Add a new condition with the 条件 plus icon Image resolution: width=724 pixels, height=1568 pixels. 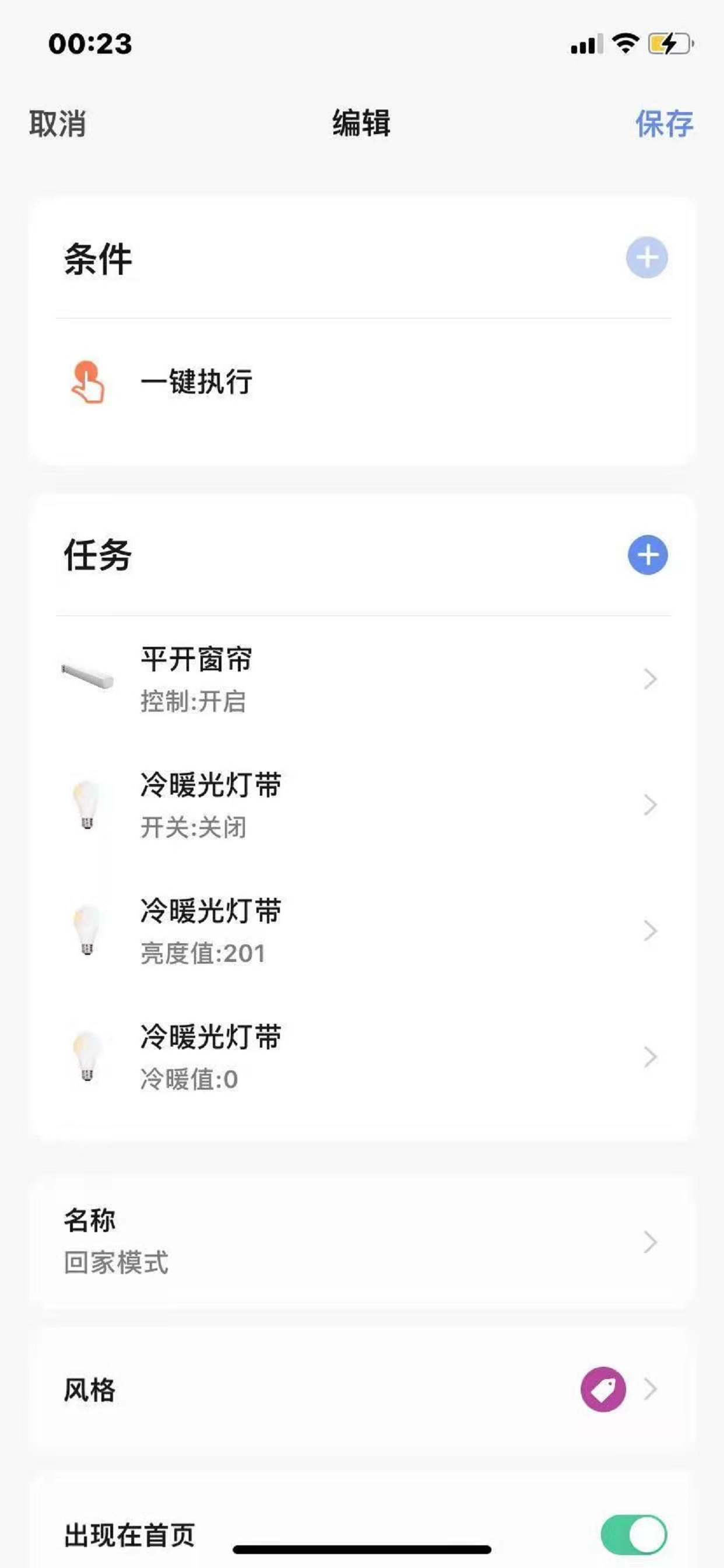[x=646, y=257]
